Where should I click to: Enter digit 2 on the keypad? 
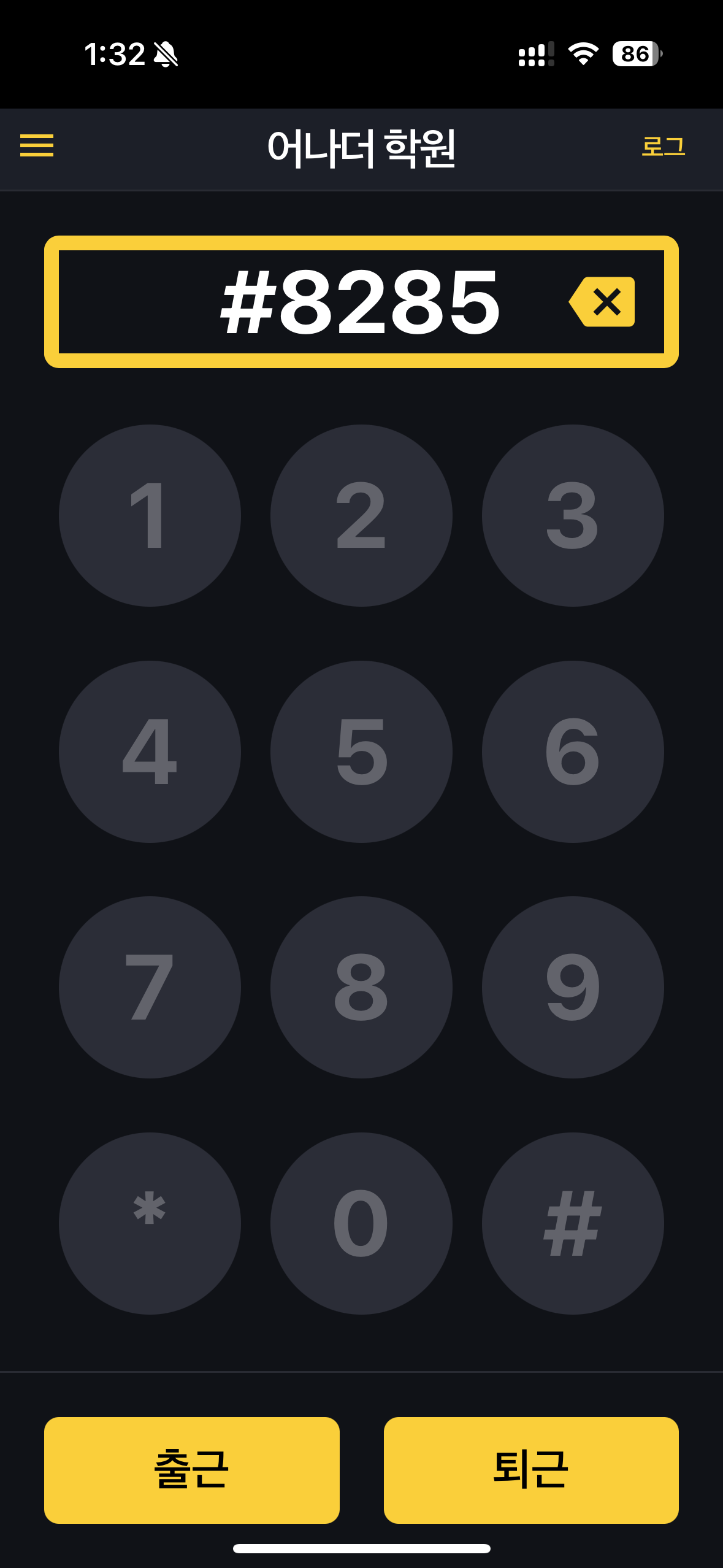(x=361, y=515)
